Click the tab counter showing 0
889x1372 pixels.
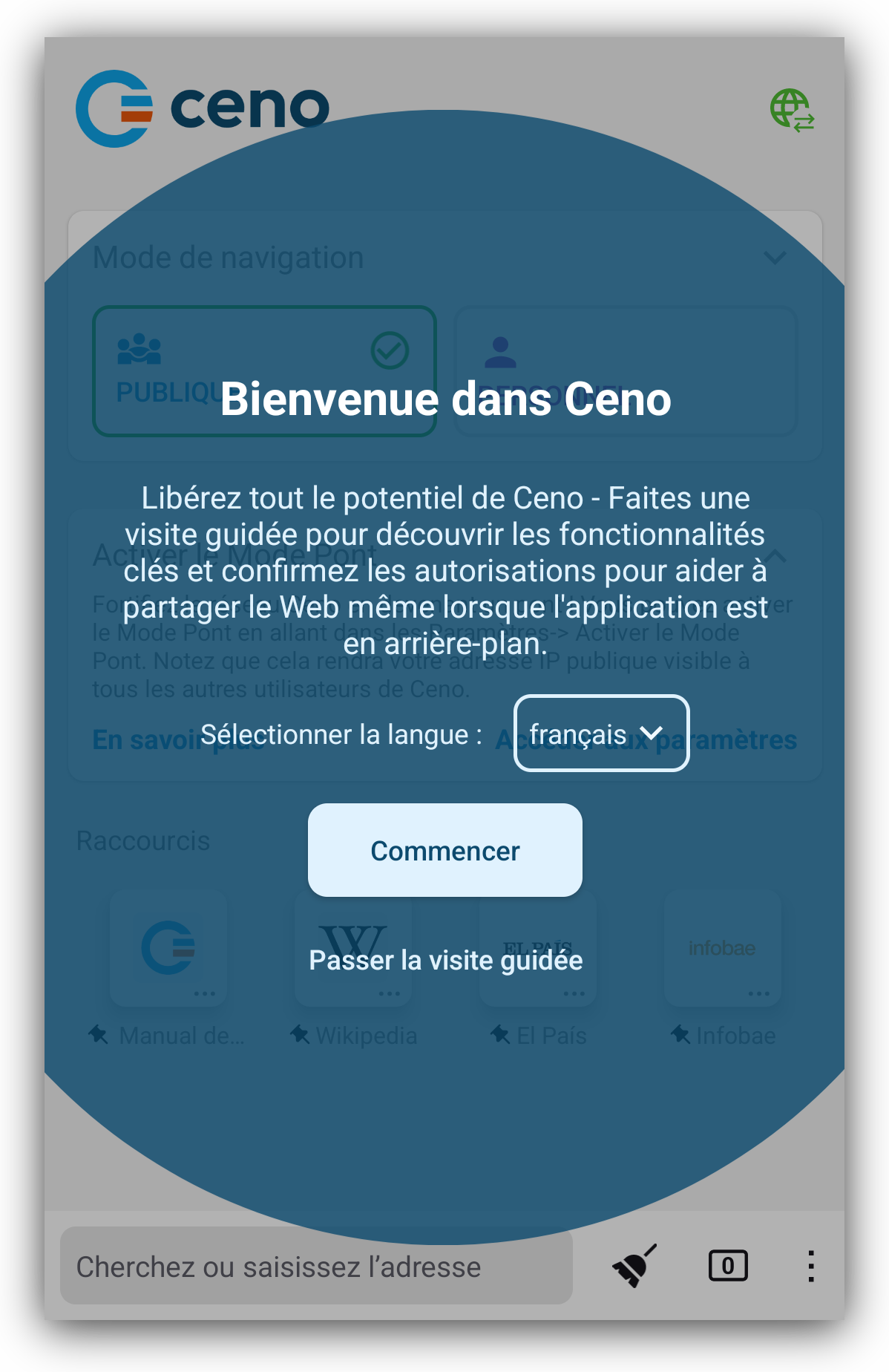(727, 1265)
